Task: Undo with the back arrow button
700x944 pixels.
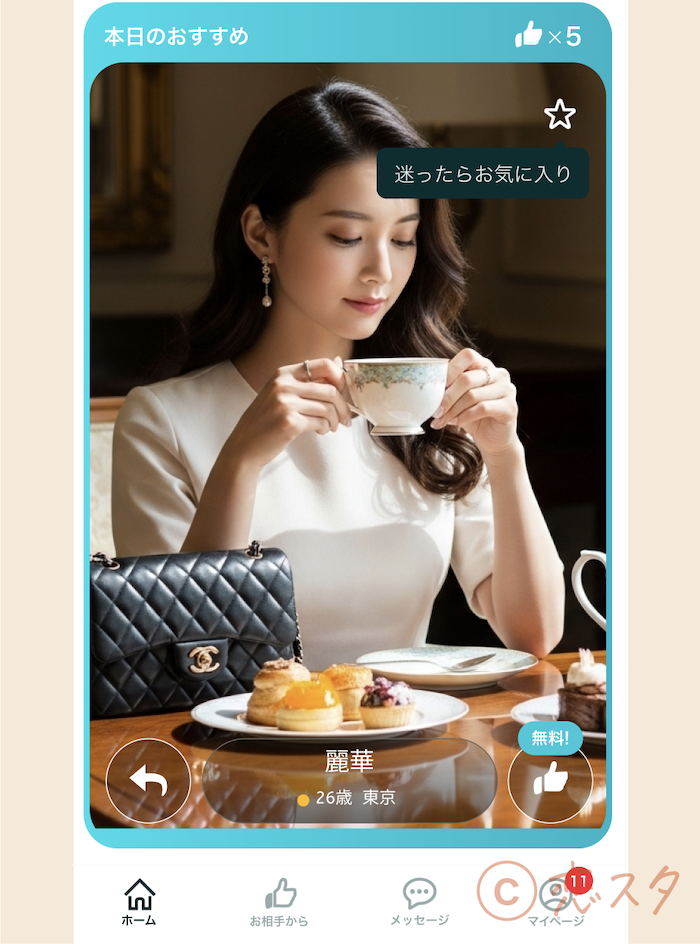Action: click(x=148, y=781)
